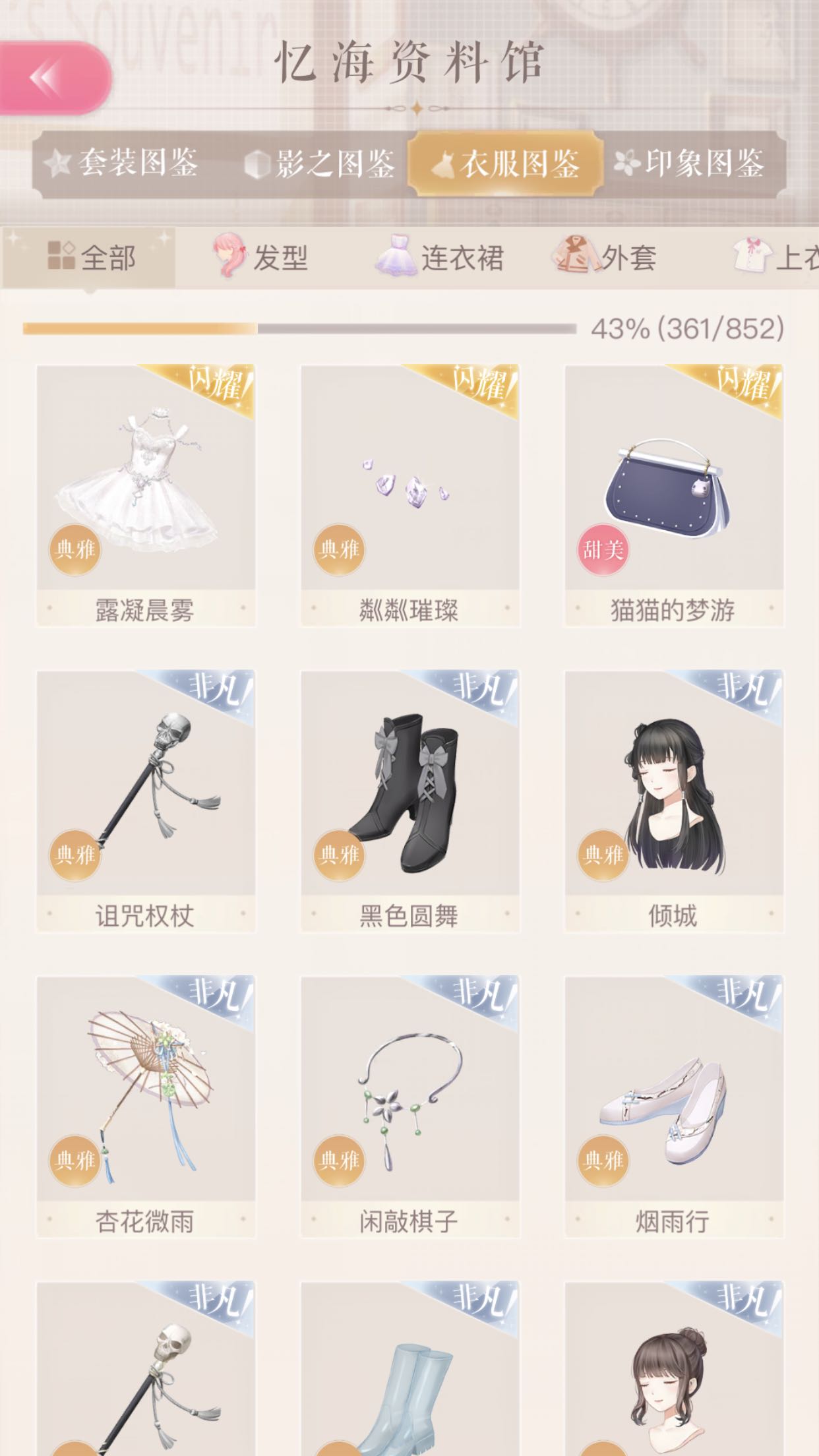The width and height of the screenshot is (819, 1456).
Task: Filter by 发型 category
Action: pos(260,257)
